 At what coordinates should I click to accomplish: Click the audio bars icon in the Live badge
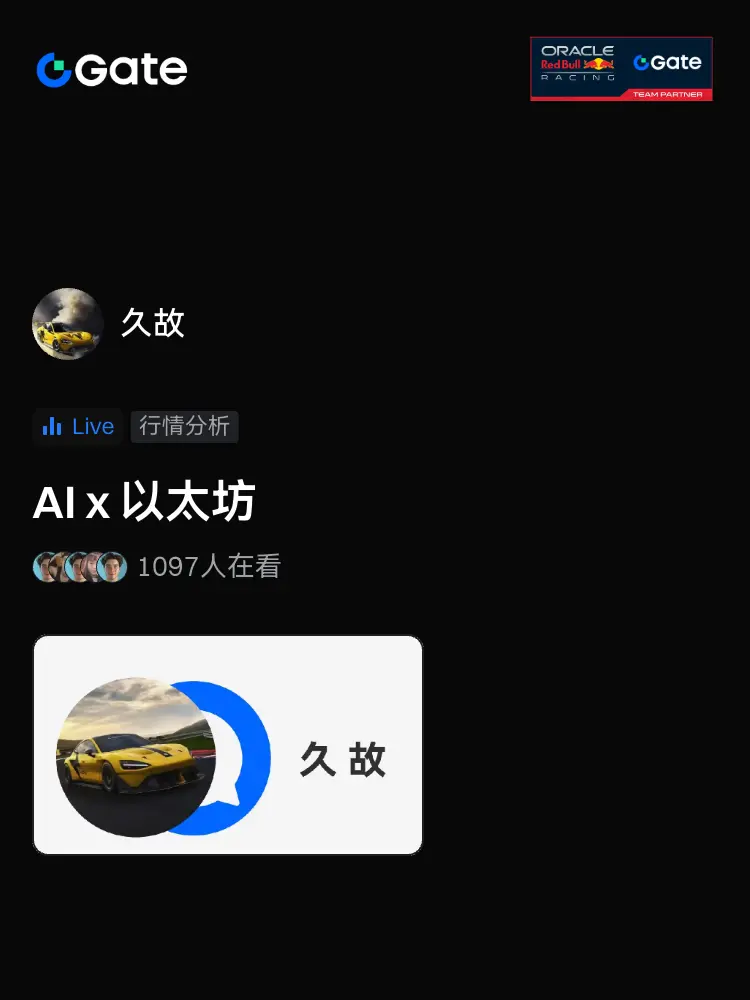(x=52, y=426)
